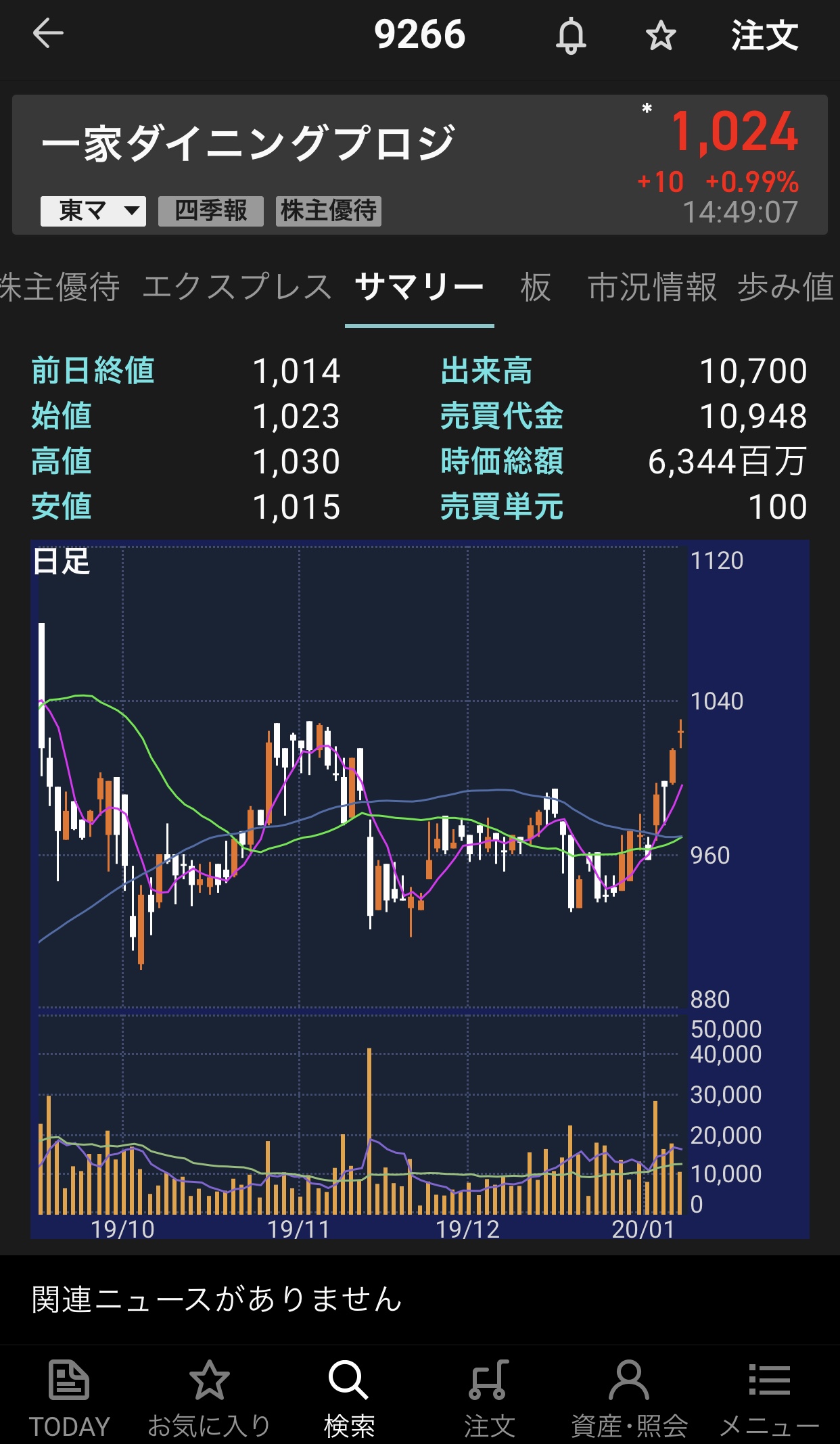Switch to the エクスプレス tab

(237, 287)
